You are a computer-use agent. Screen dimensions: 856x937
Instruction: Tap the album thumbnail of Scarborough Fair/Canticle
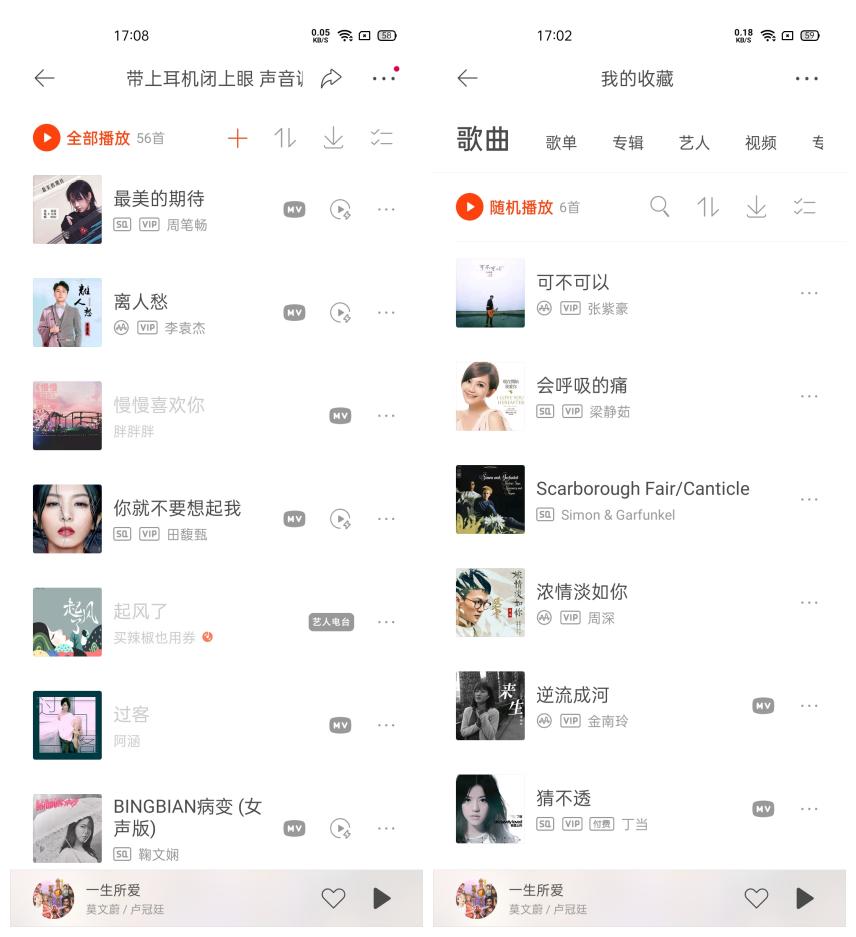click(x=490, y=499)
